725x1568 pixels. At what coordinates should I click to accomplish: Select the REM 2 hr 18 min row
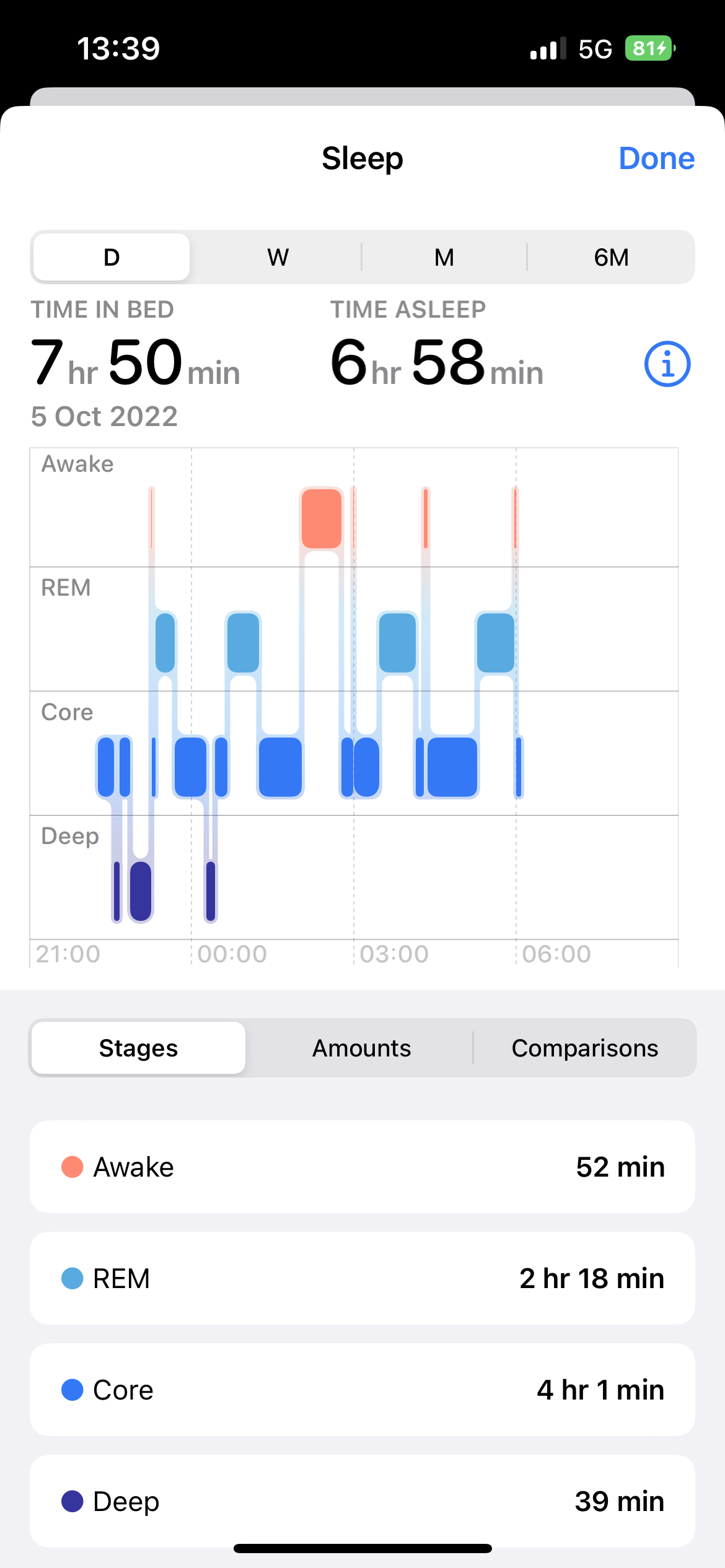tap(362, 1278)
